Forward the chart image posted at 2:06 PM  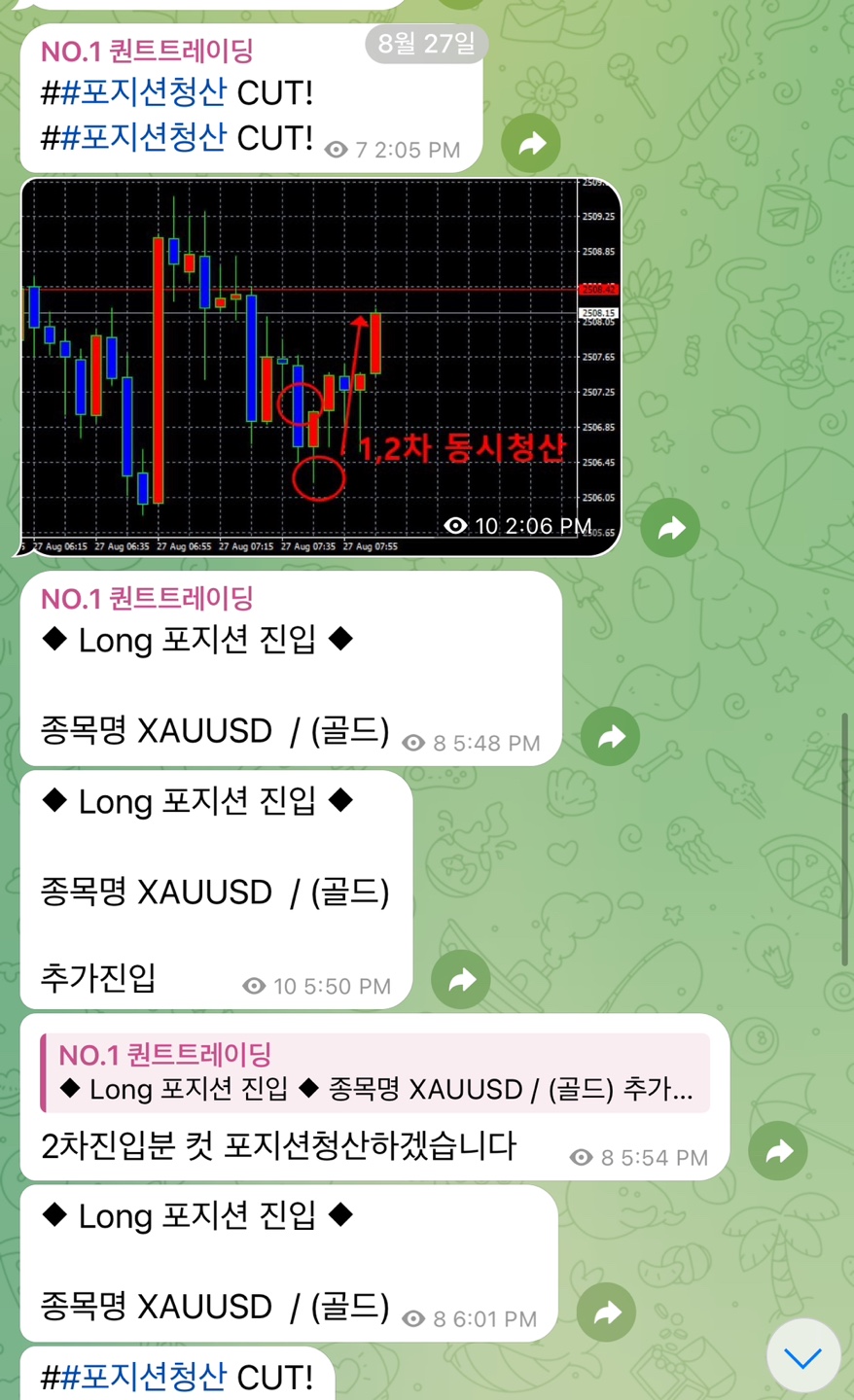670,528
